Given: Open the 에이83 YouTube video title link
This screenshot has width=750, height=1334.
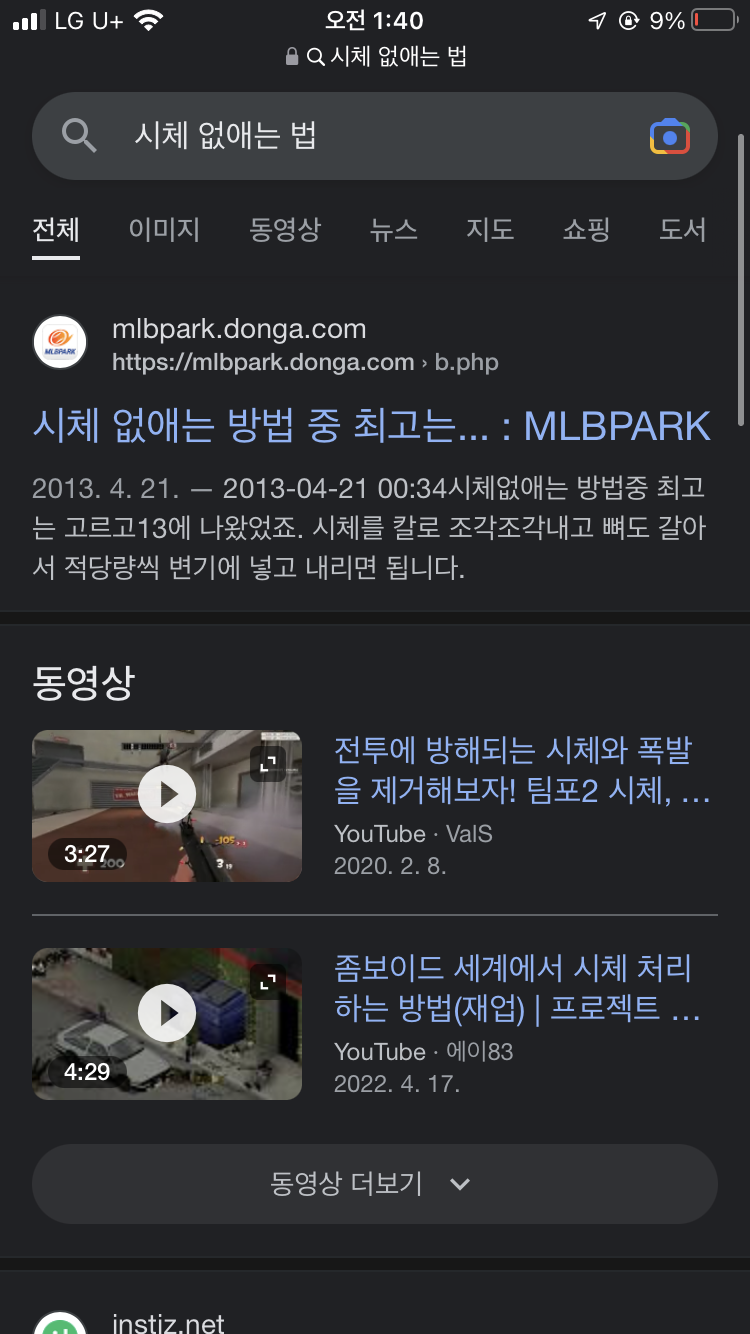Looking at the screenshot, I should [518, 989].
